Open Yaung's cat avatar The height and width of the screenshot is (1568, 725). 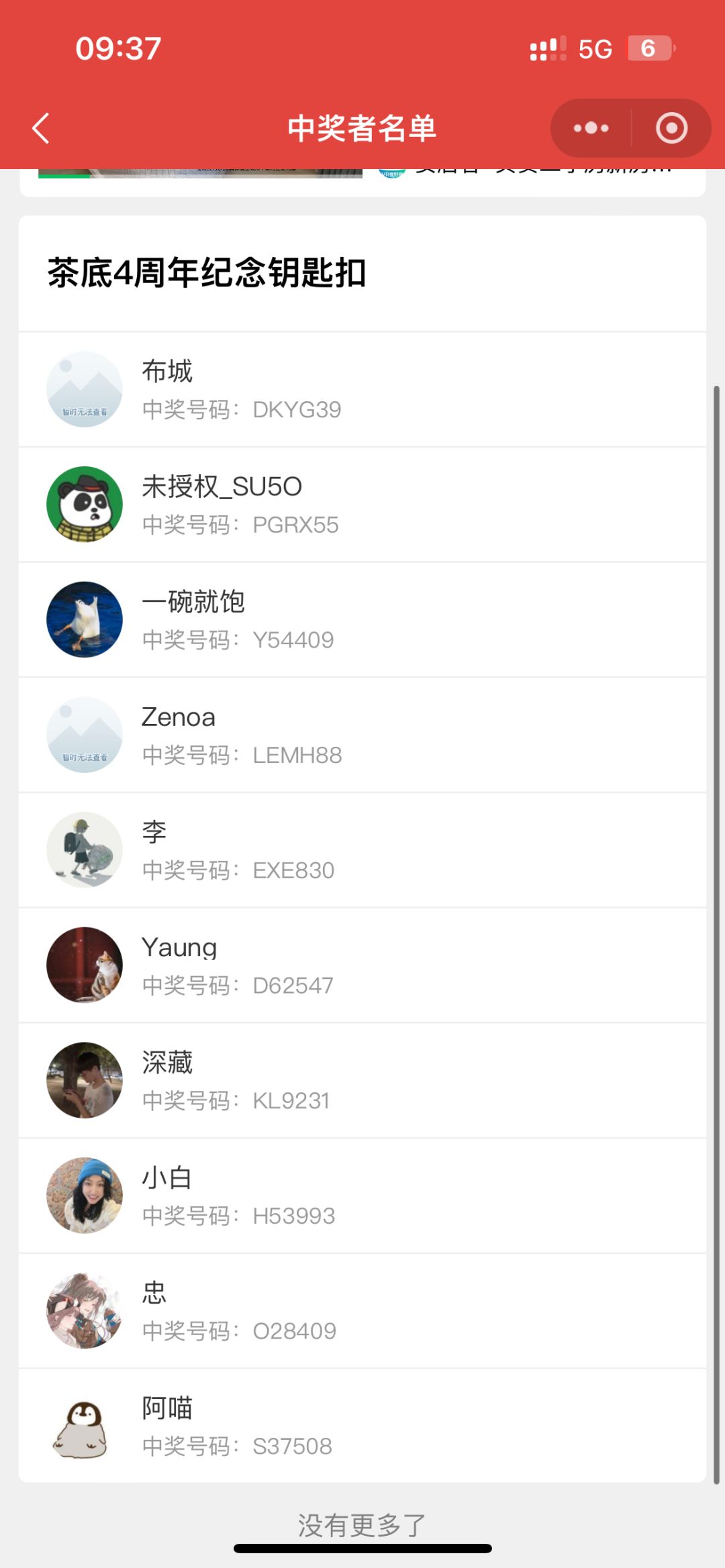pos(84,965)
